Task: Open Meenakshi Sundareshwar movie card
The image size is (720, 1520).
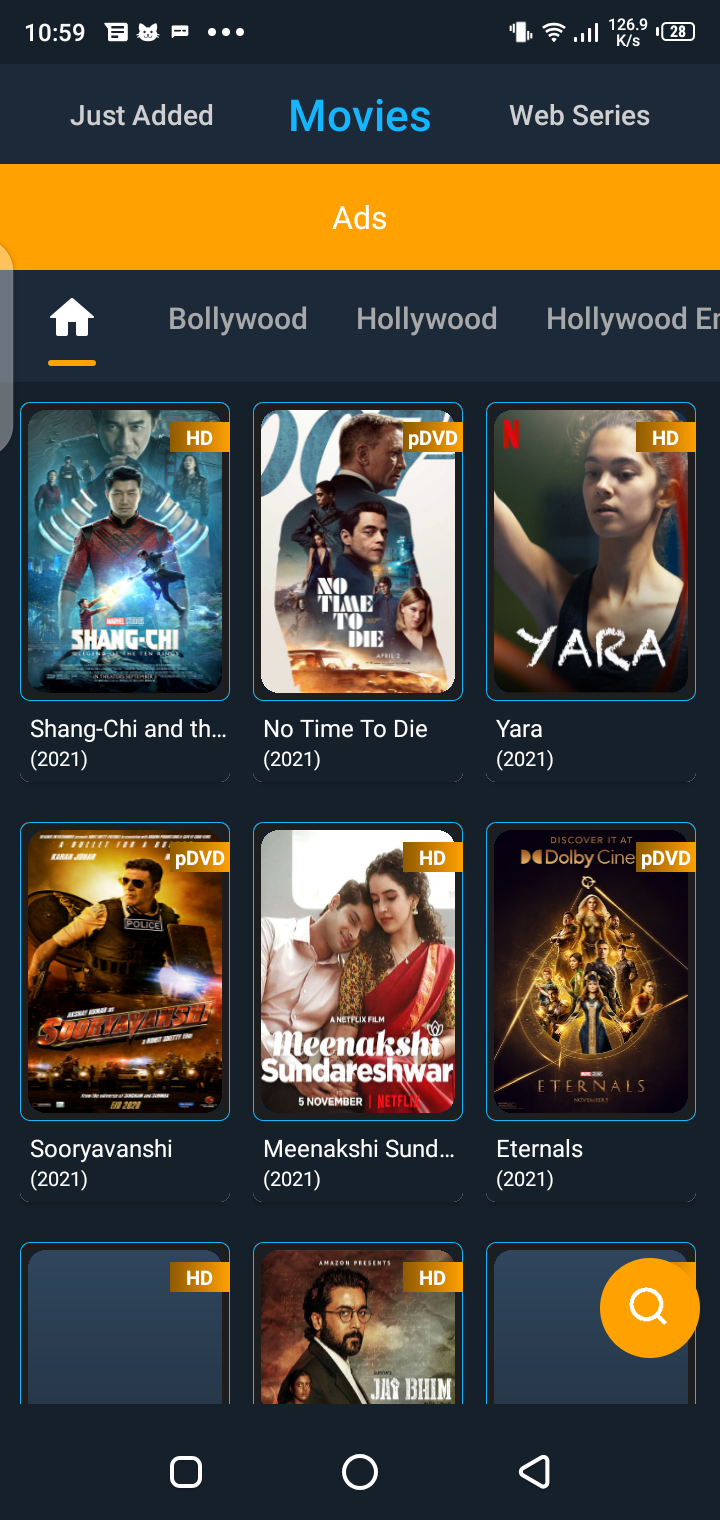Action: pyautogui.click(x=358, y=972)
